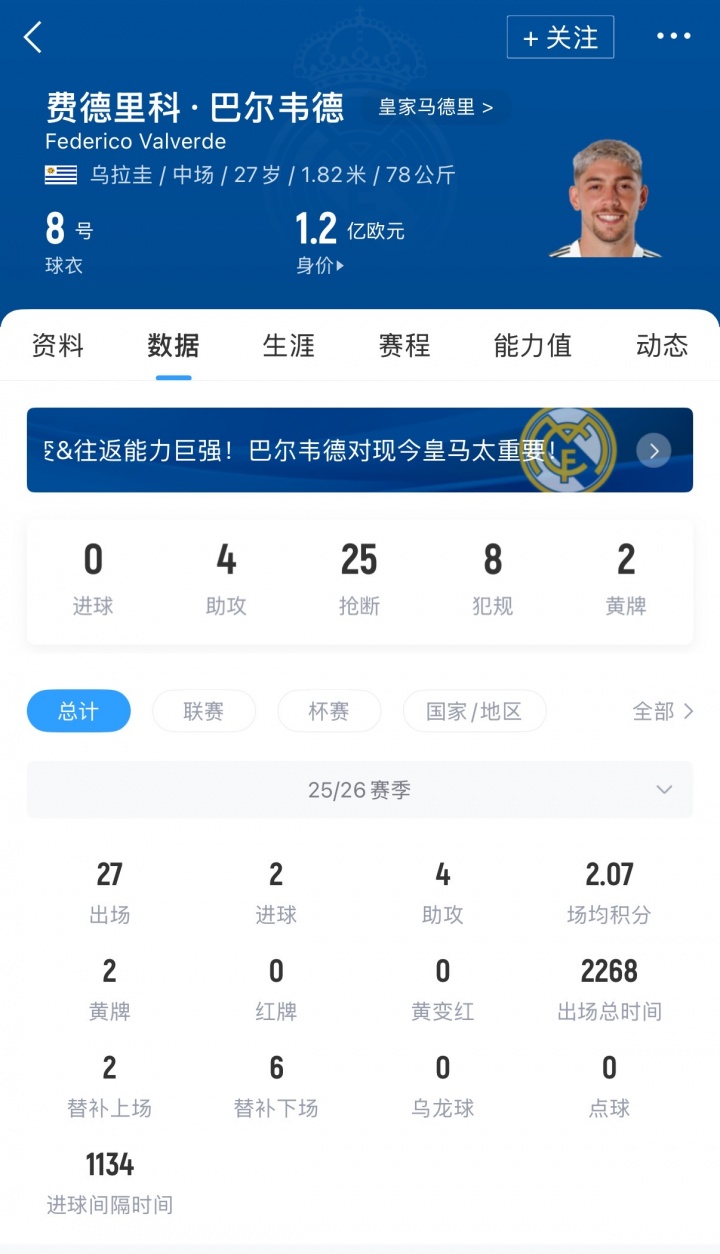The image size is (720, 1254).
Task: Switch to the 能力值 tab
Action: pos(532,346)
